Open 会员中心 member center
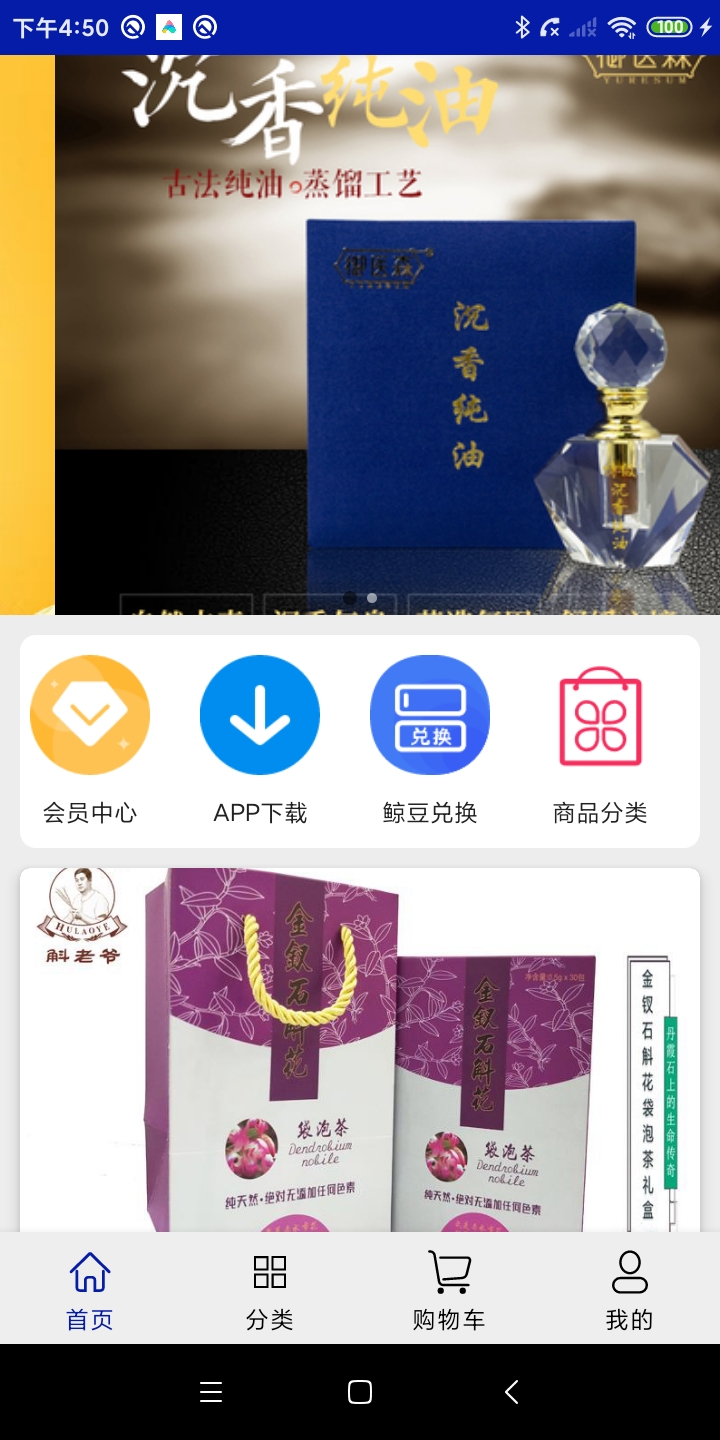The width and height of the screenshot is (720, 1440). [90, 740]
